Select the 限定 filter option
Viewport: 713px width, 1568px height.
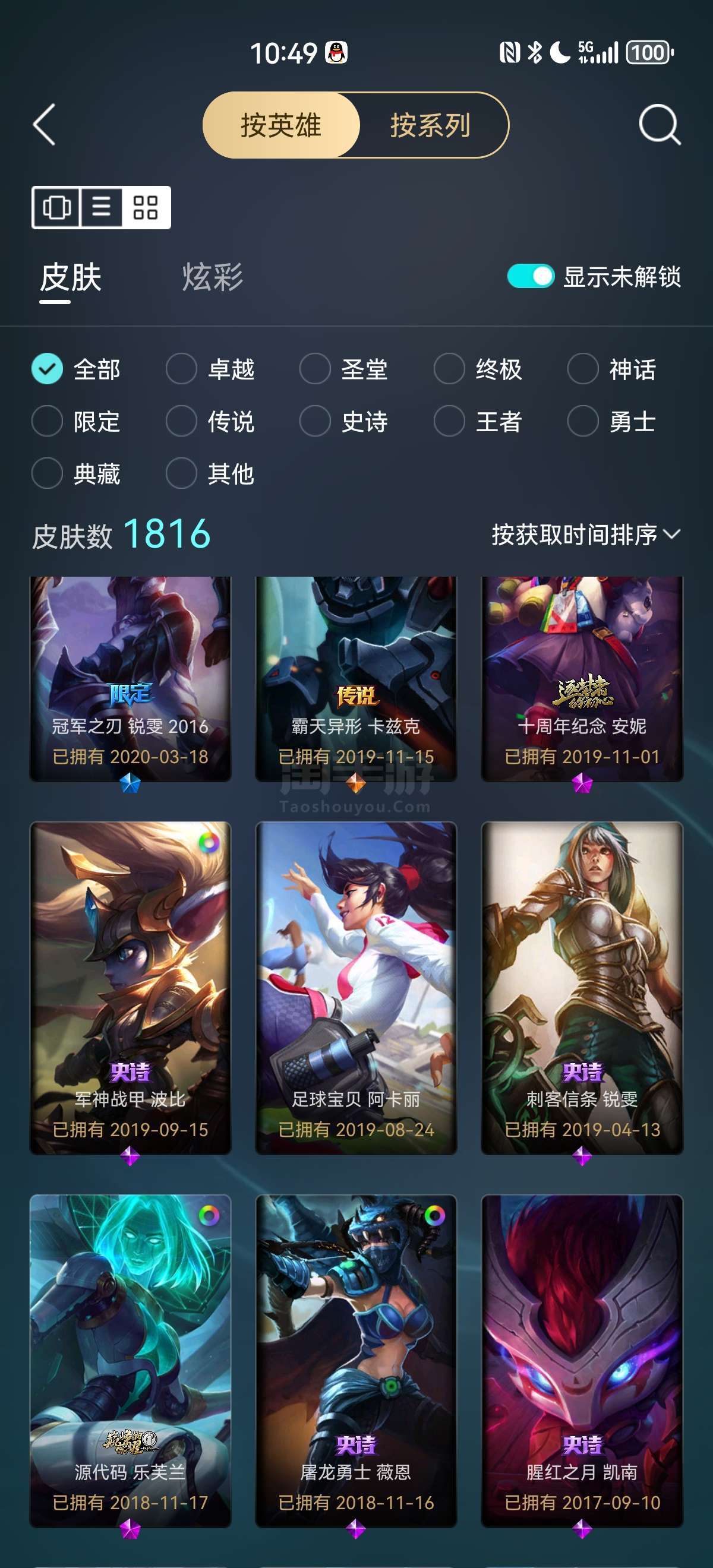[x=76, y=421]
